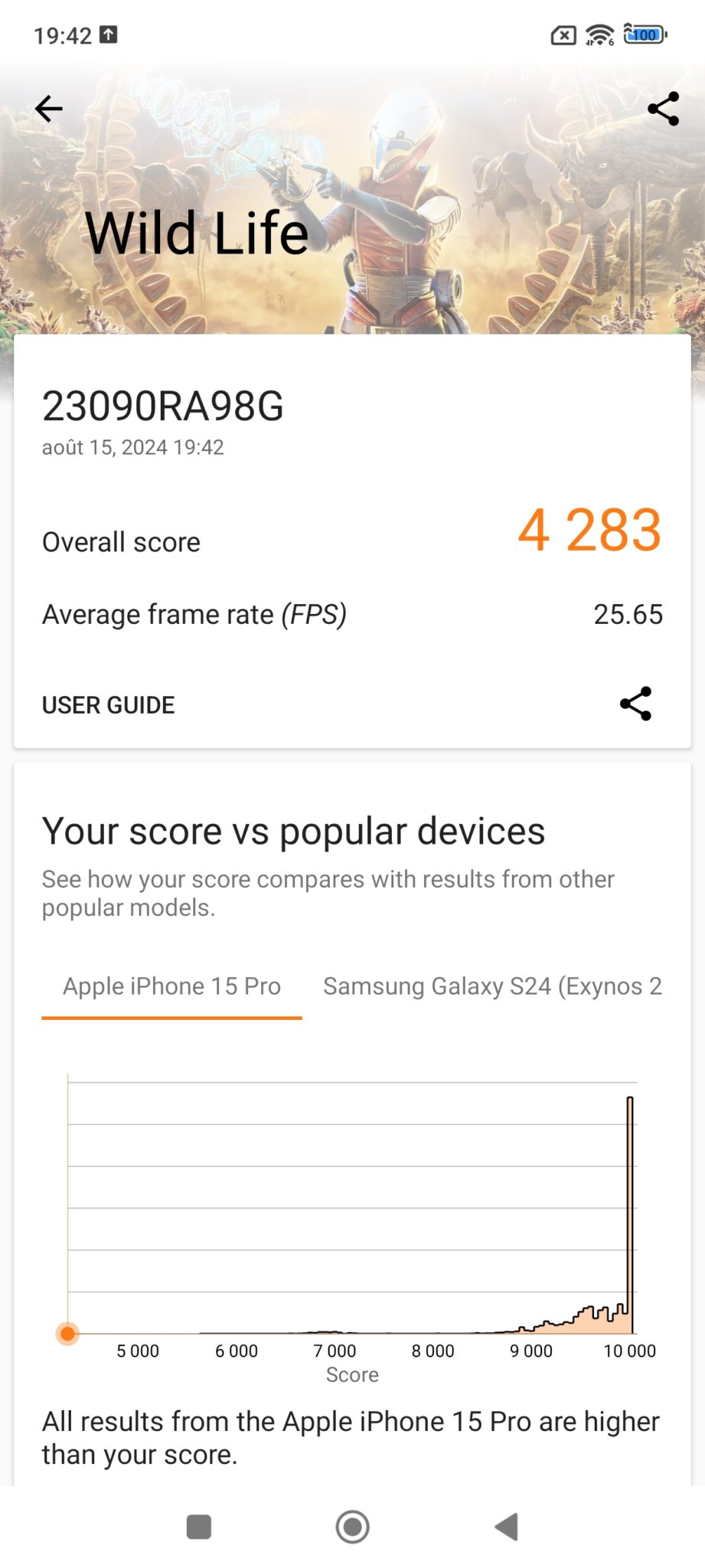Share the result from the score card
The height and width of the screenshot is (1568, 705).
[635, 704]
